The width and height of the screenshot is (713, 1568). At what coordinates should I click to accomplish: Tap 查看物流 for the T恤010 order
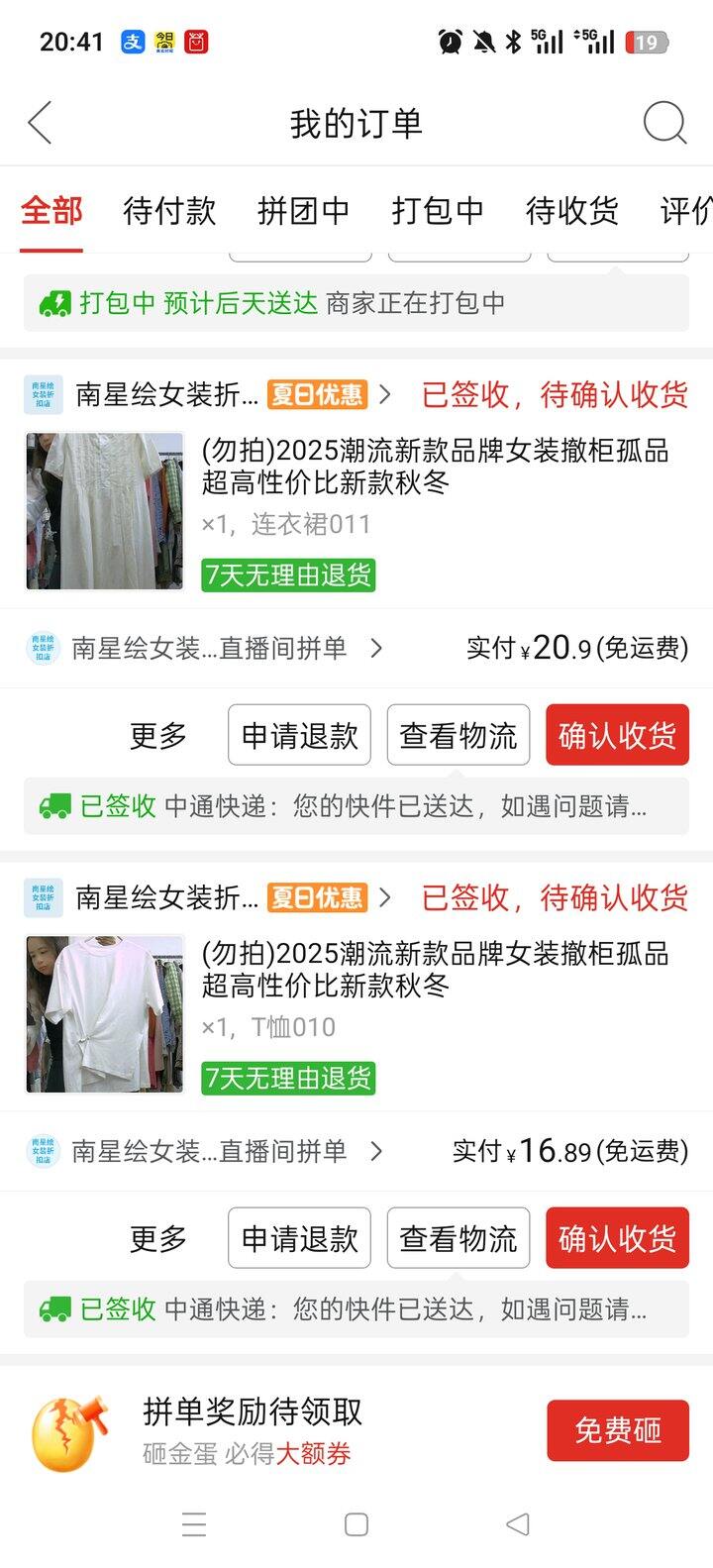458,1238
